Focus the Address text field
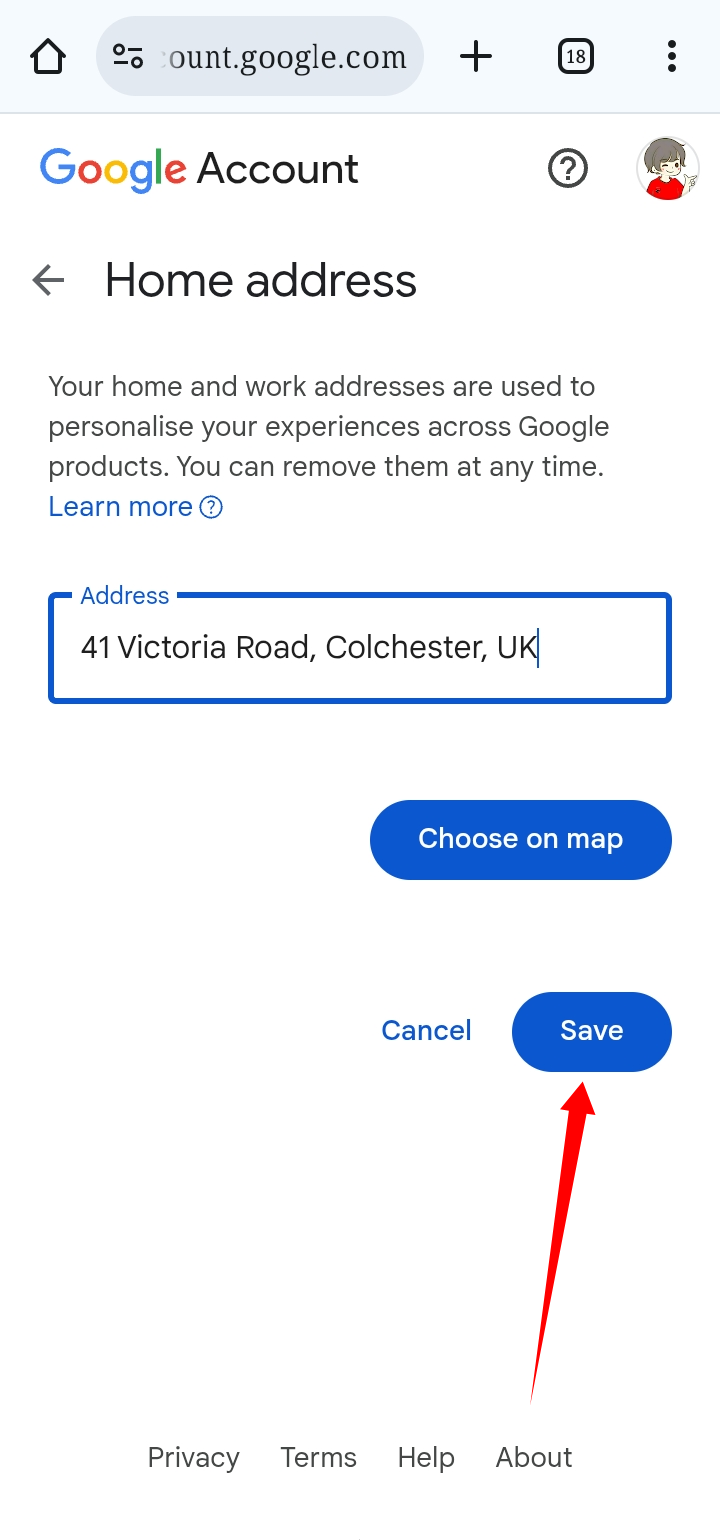Image resolution: width=720 pixels, height=1540 pixels. pyautogui.click(x=360, y=648)
